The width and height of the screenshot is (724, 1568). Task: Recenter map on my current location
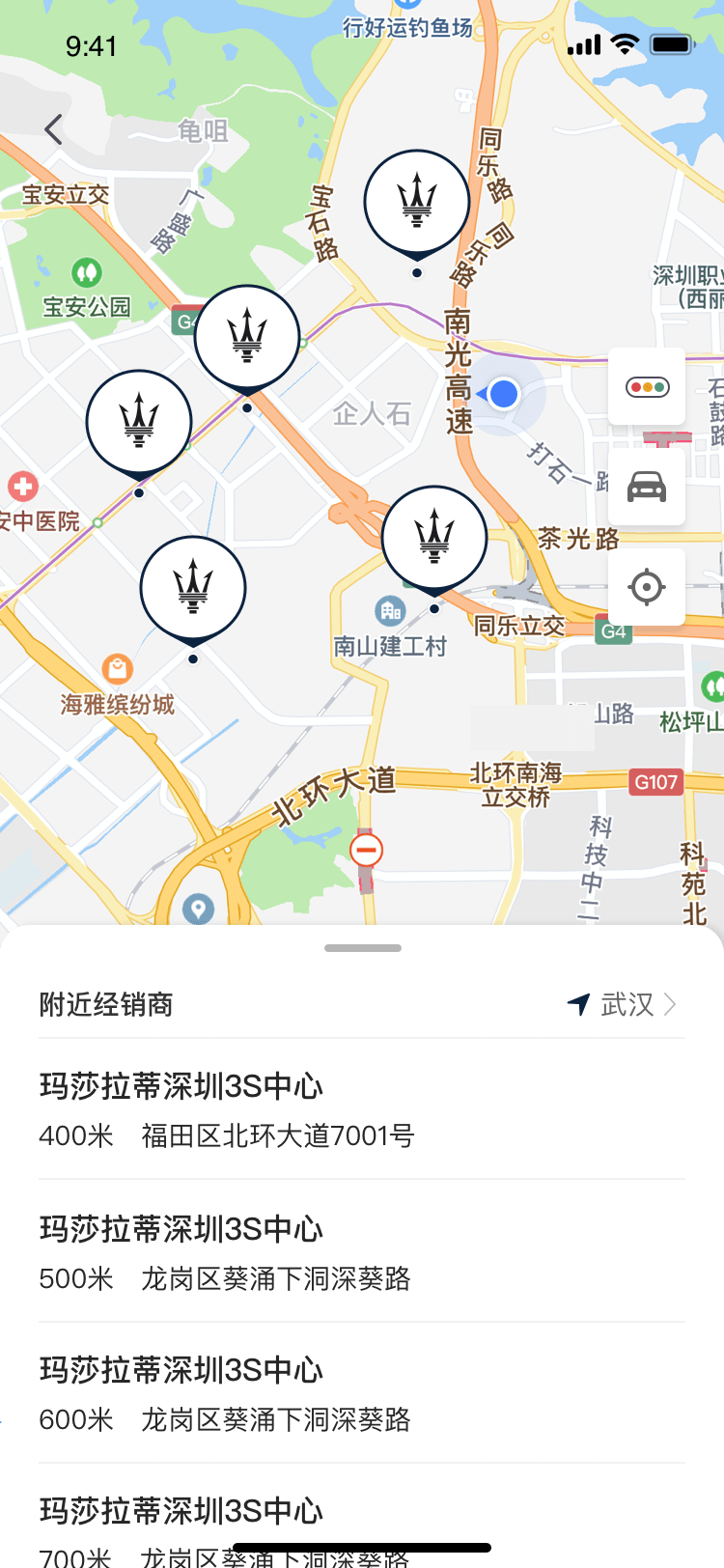[x=647, y=586]
